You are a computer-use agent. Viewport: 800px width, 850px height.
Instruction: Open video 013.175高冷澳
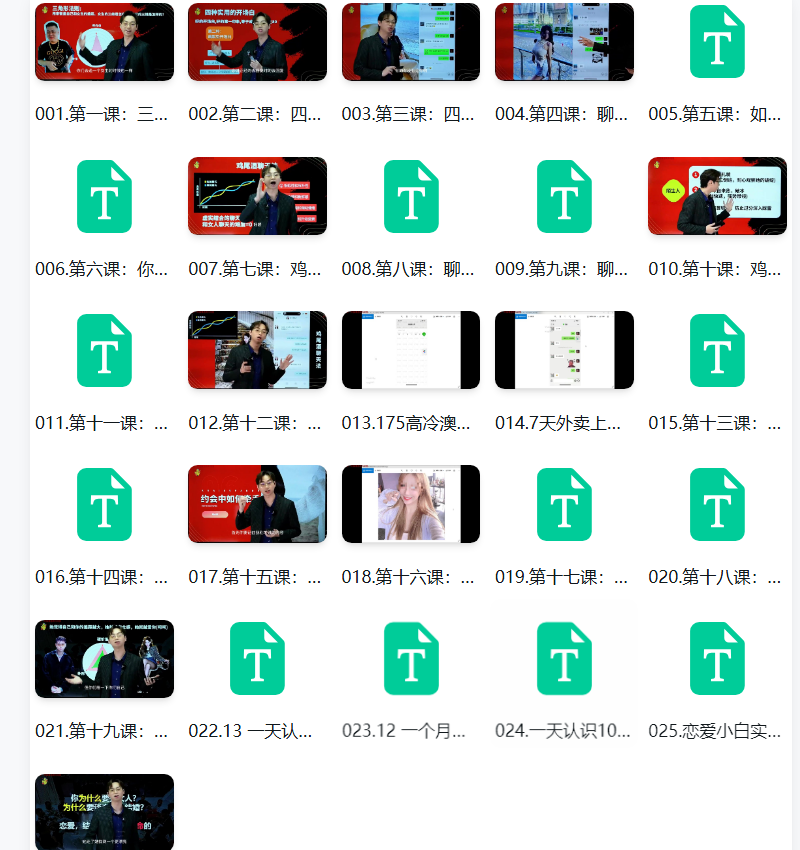tap(410, 350)
